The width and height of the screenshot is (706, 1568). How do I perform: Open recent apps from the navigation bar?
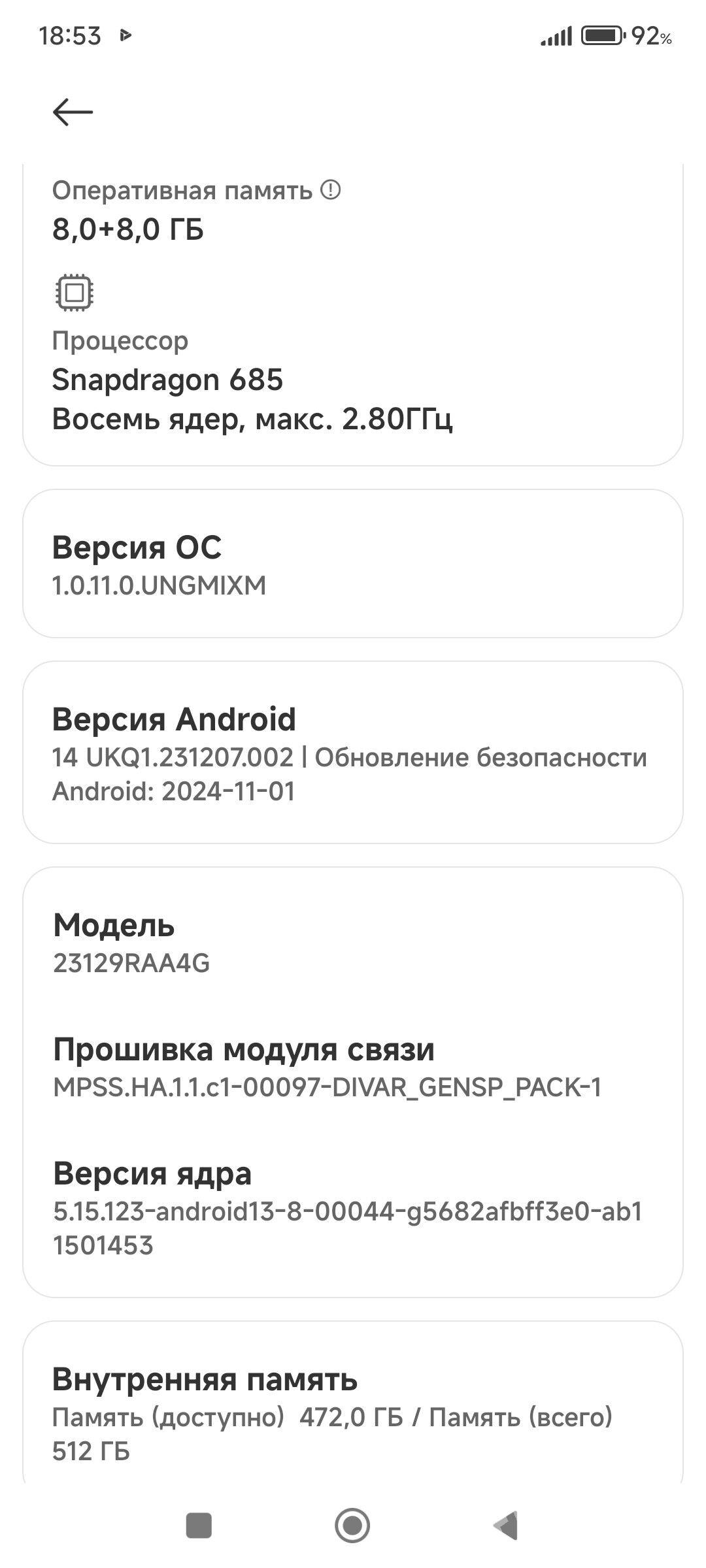tap(199, 1526)
